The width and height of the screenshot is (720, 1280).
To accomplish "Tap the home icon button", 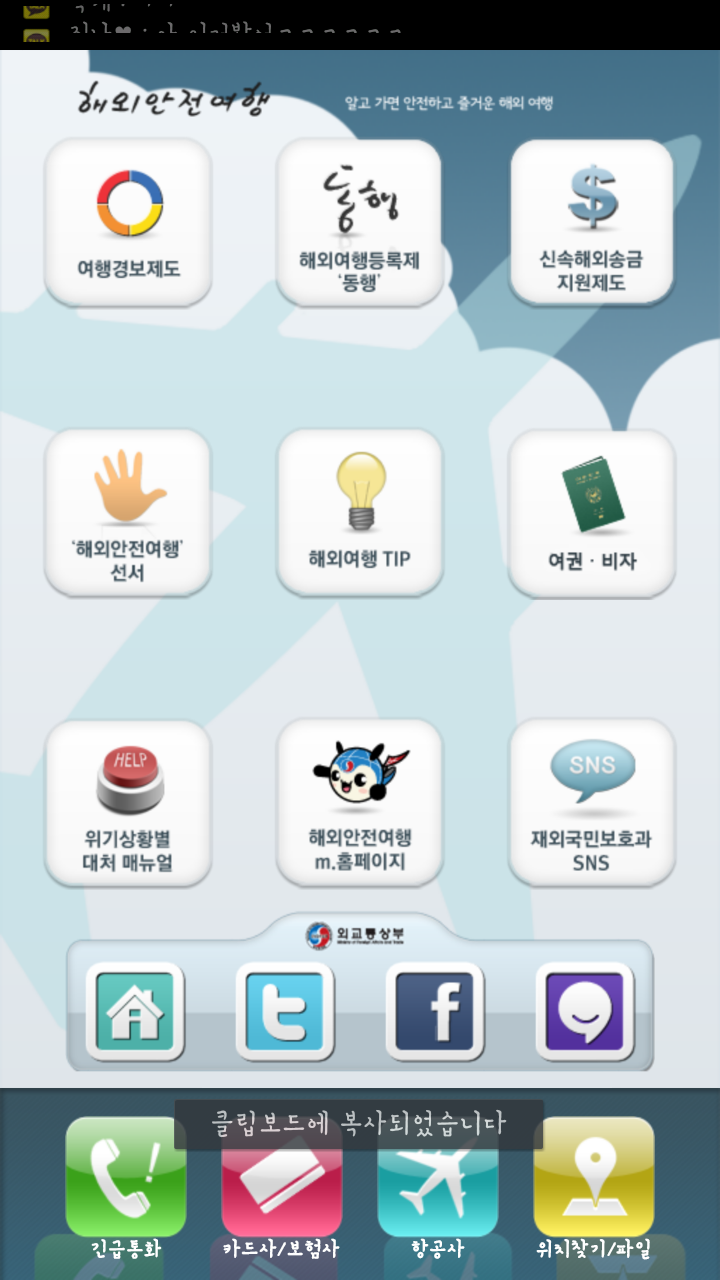I will (135, 1011).
